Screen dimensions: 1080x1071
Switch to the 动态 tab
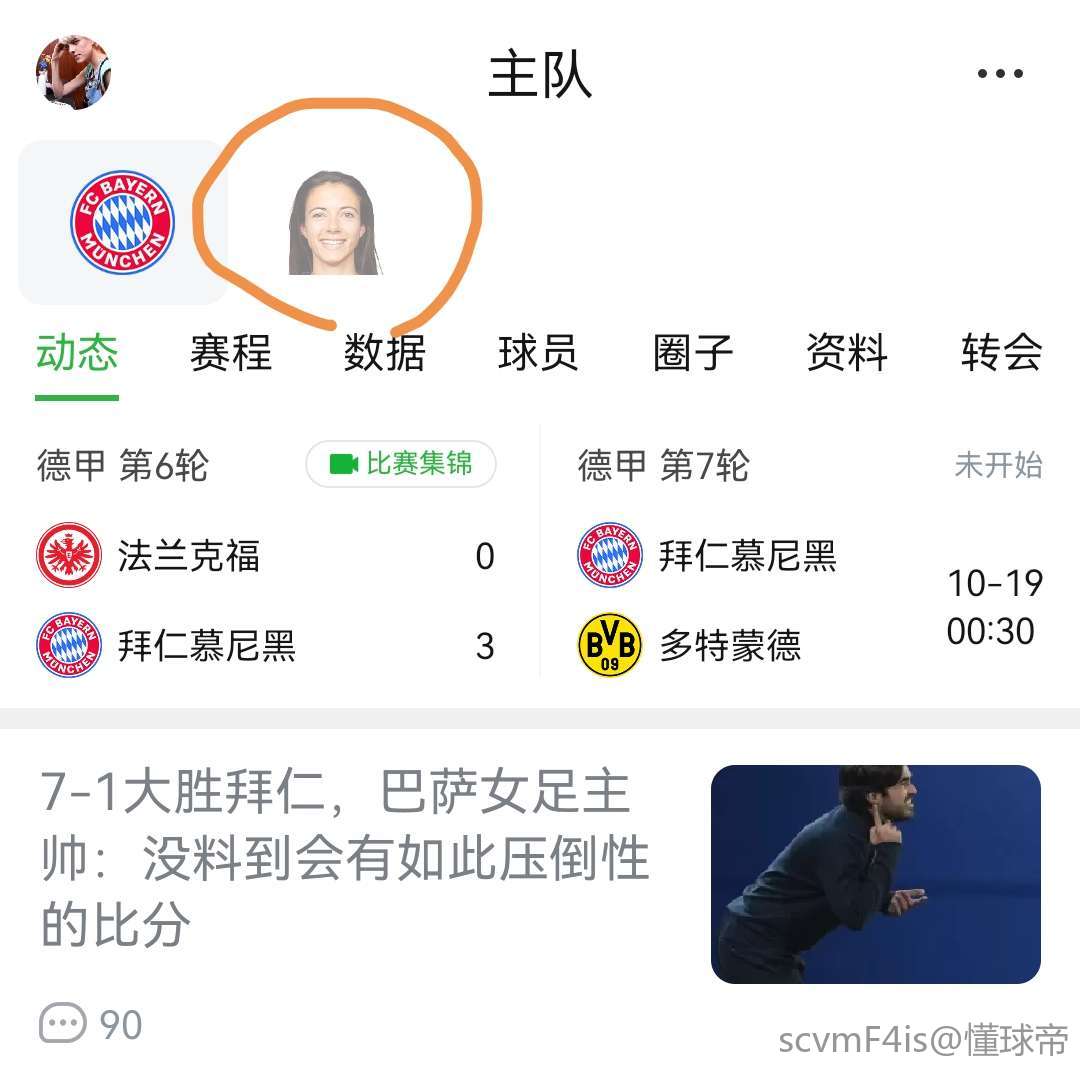pyautogui.click(x=77, y=354)
